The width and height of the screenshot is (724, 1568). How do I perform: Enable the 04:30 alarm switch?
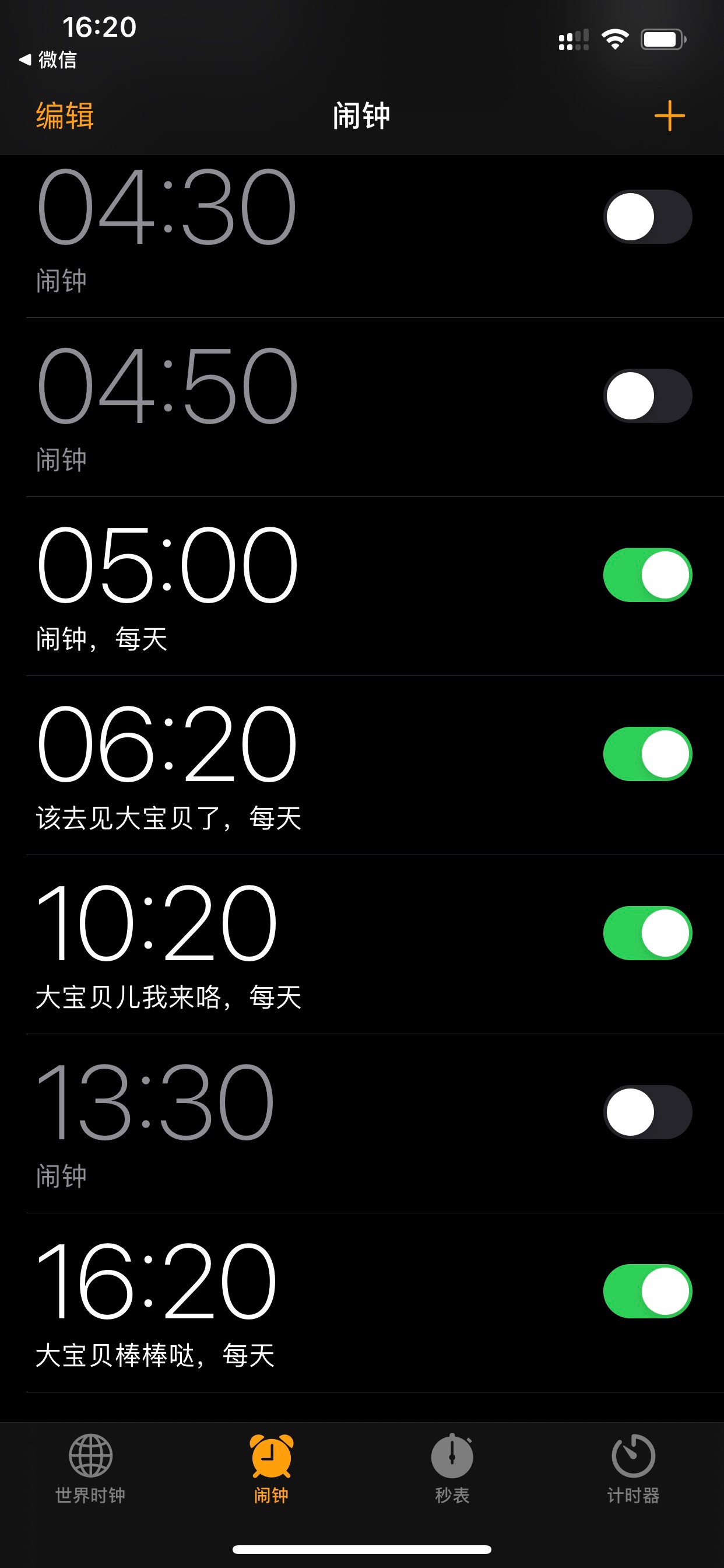coord(647,216)
